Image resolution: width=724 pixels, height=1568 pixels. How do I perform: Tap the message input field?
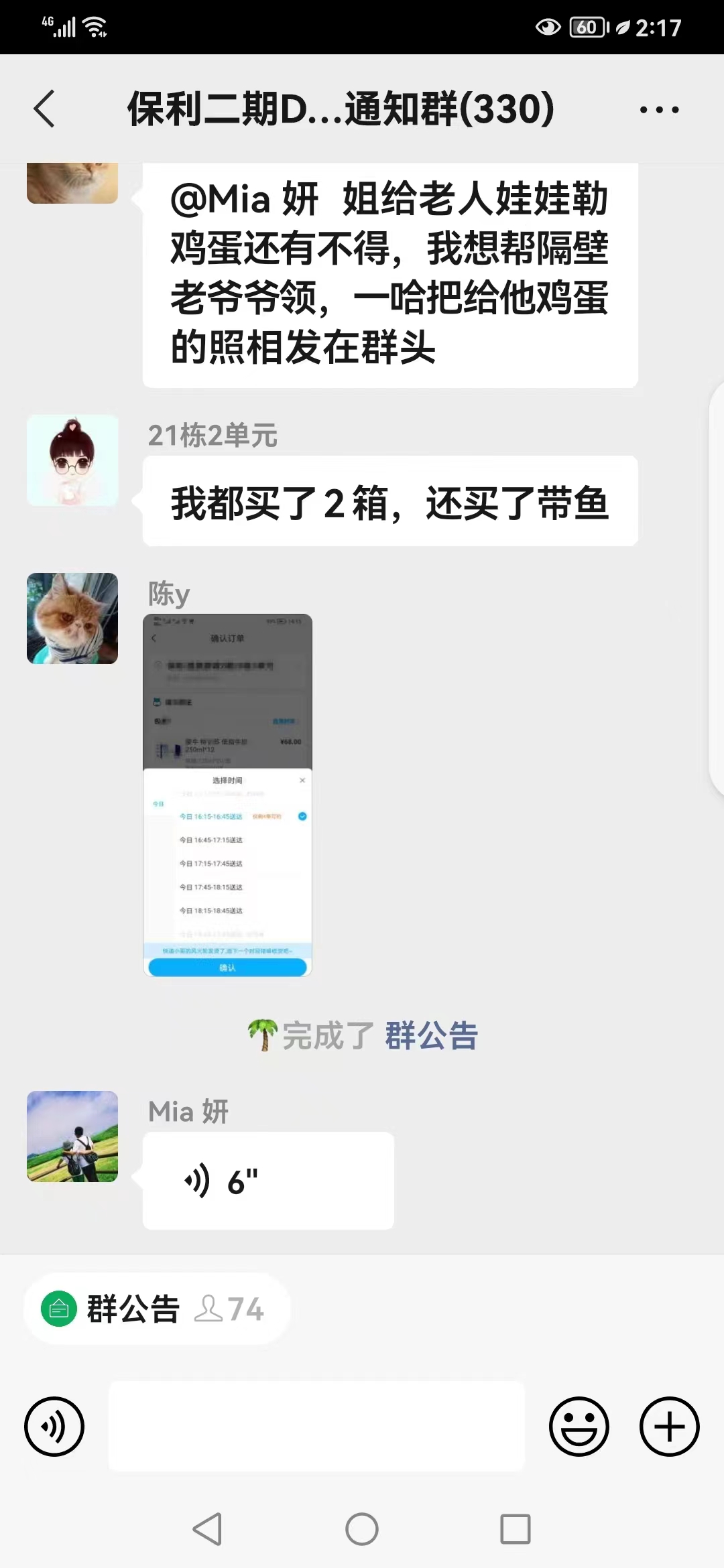(315, 1427)
